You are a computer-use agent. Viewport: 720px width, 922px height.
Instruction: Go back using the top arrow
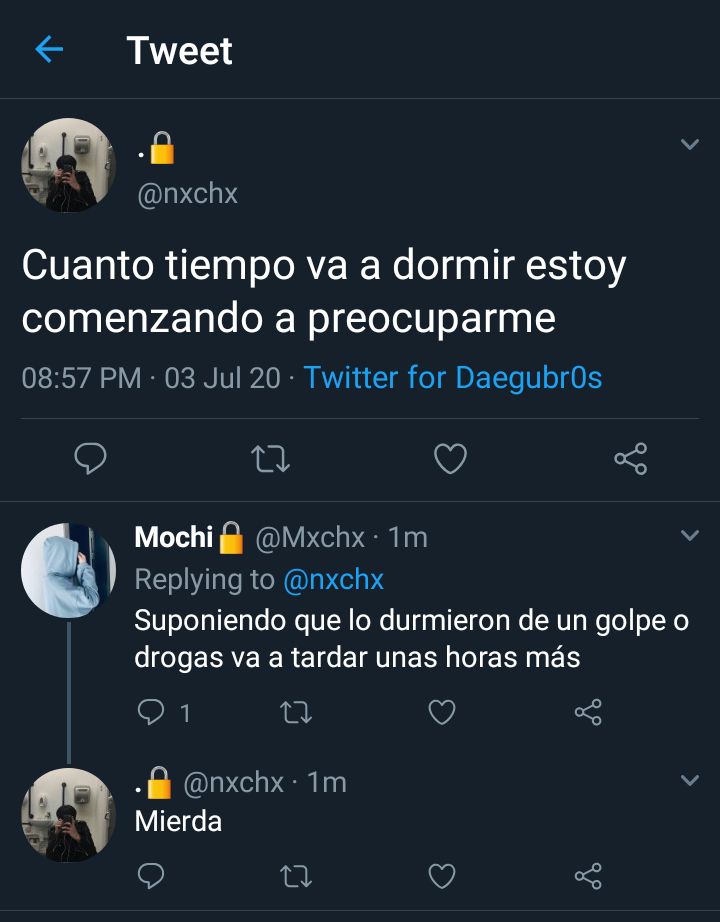(49, 50)
